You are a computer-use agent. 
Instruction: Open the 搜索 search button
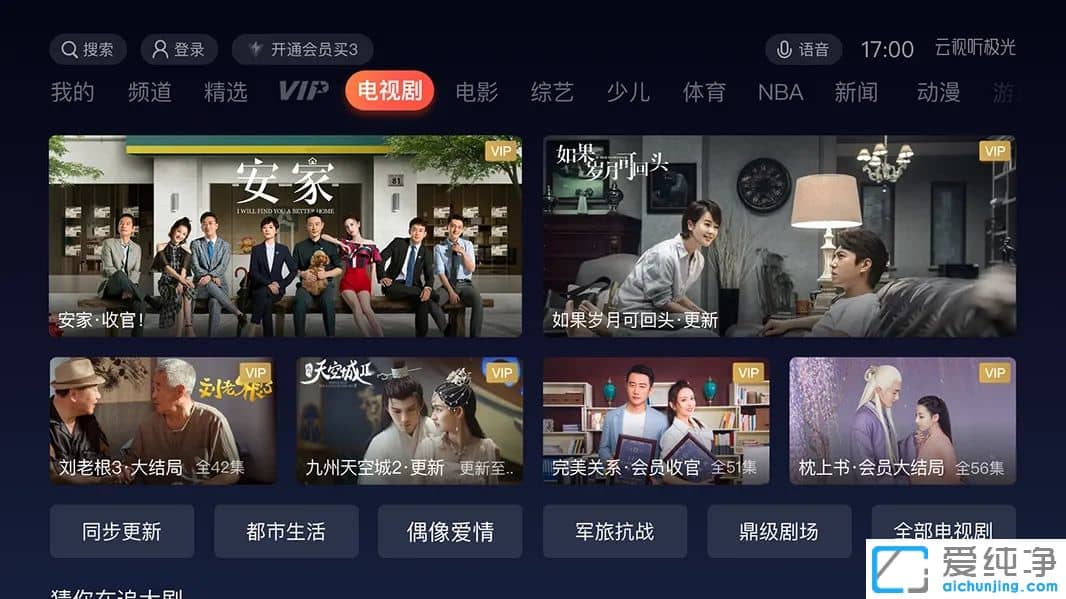coord(88,49)
